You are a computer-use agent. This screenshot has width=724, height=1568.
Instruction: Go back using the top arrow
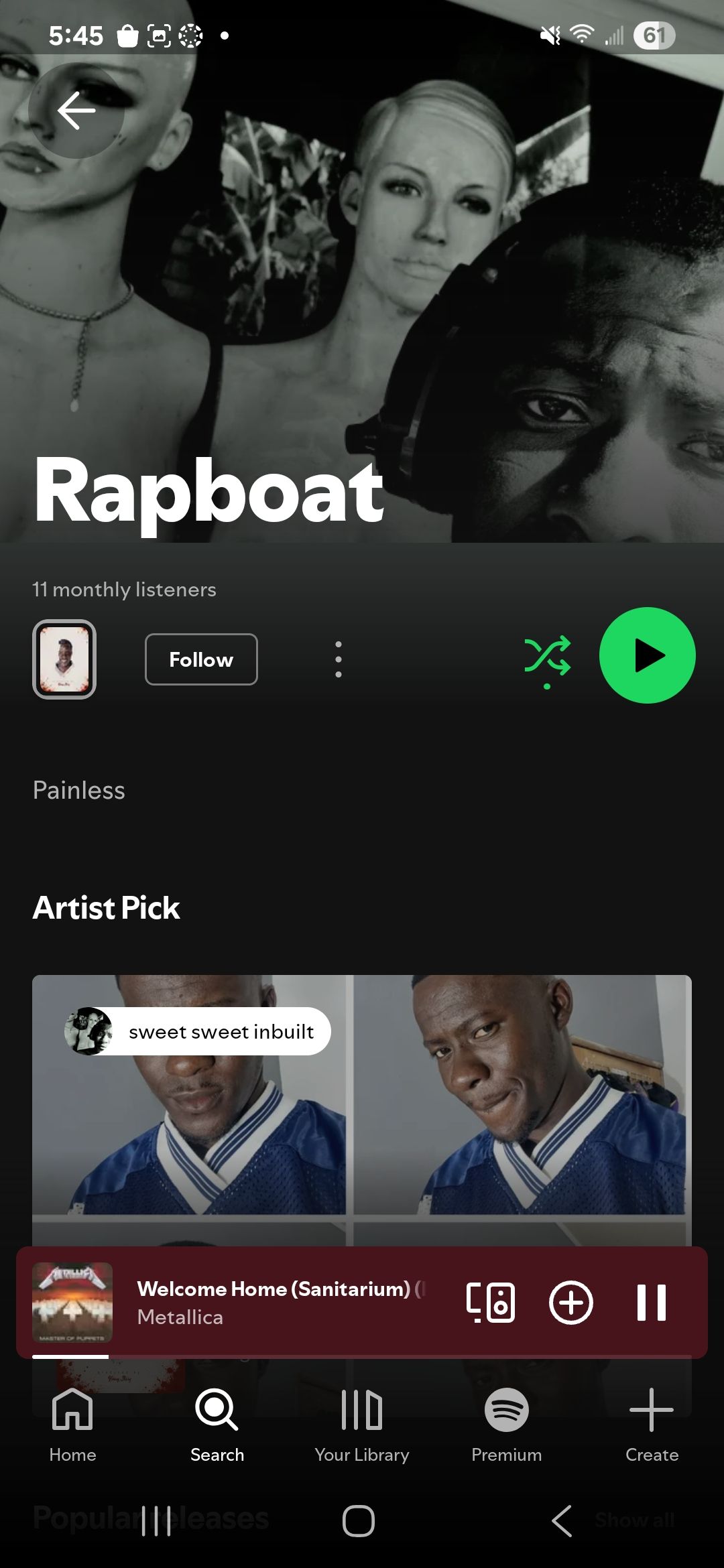tap(76, 111)
